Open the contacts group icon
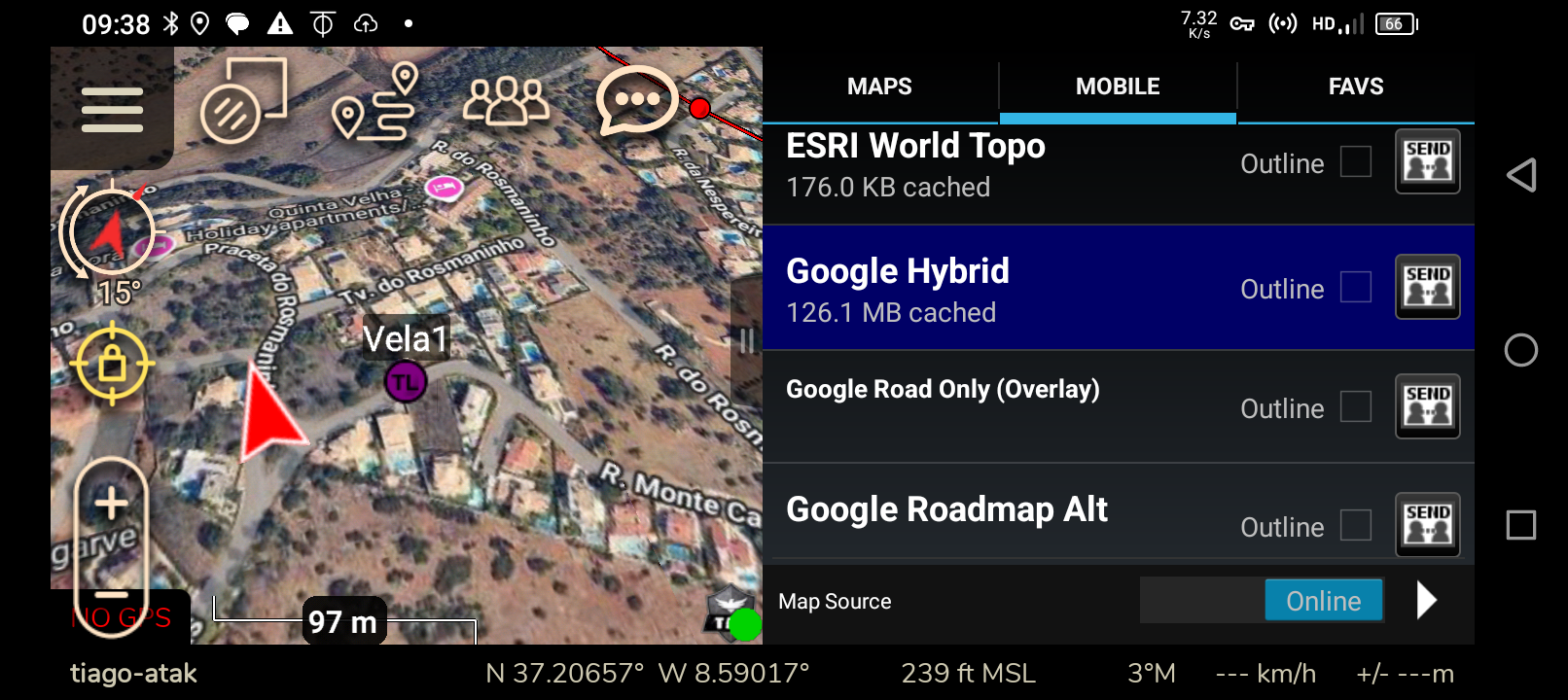Viewport: 1568px width, 700px height. pyautogui.click(x=505, y=101)
